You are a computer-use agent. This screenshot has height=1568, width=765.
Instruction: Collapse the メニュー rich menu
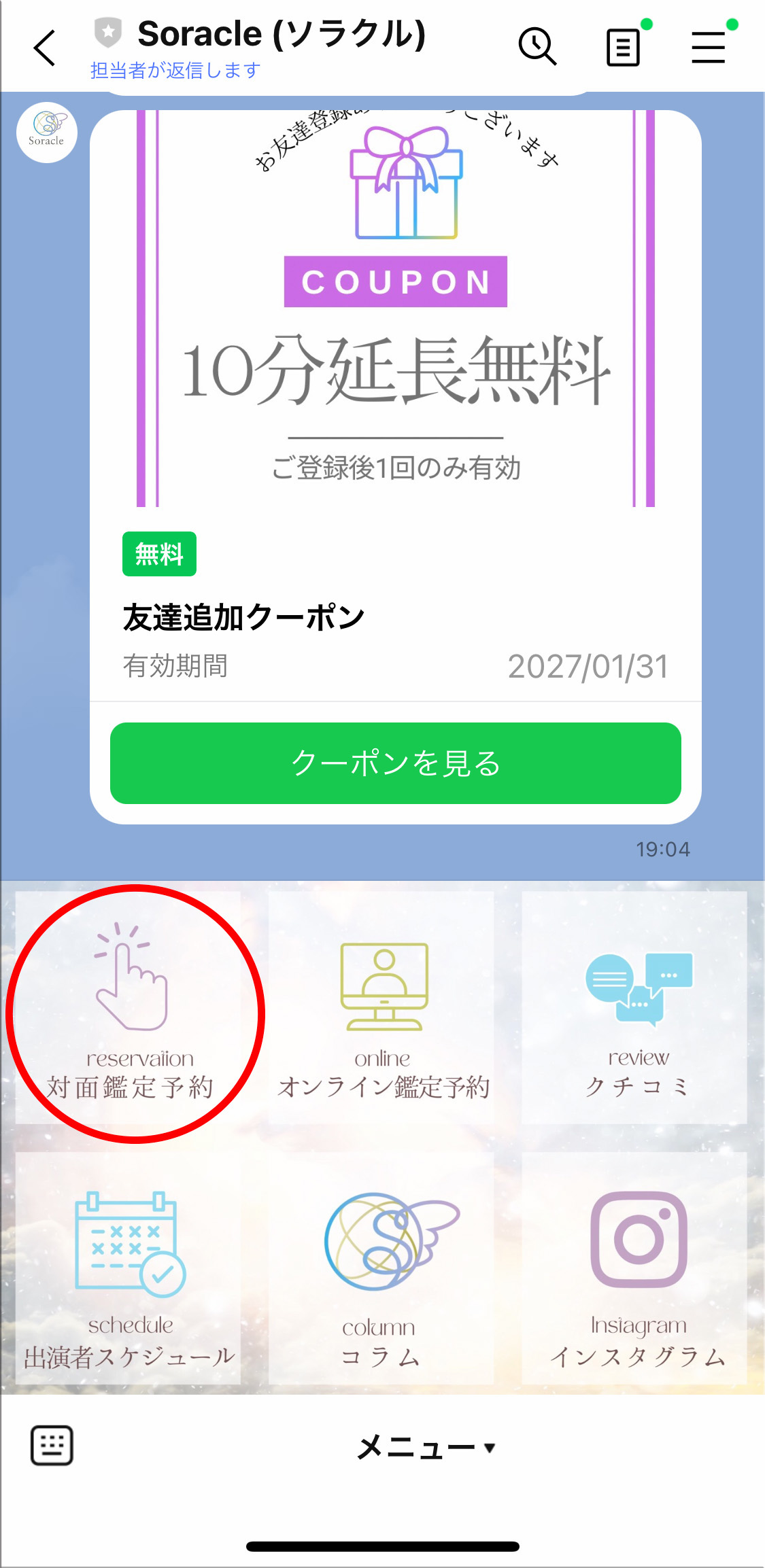426,1447
